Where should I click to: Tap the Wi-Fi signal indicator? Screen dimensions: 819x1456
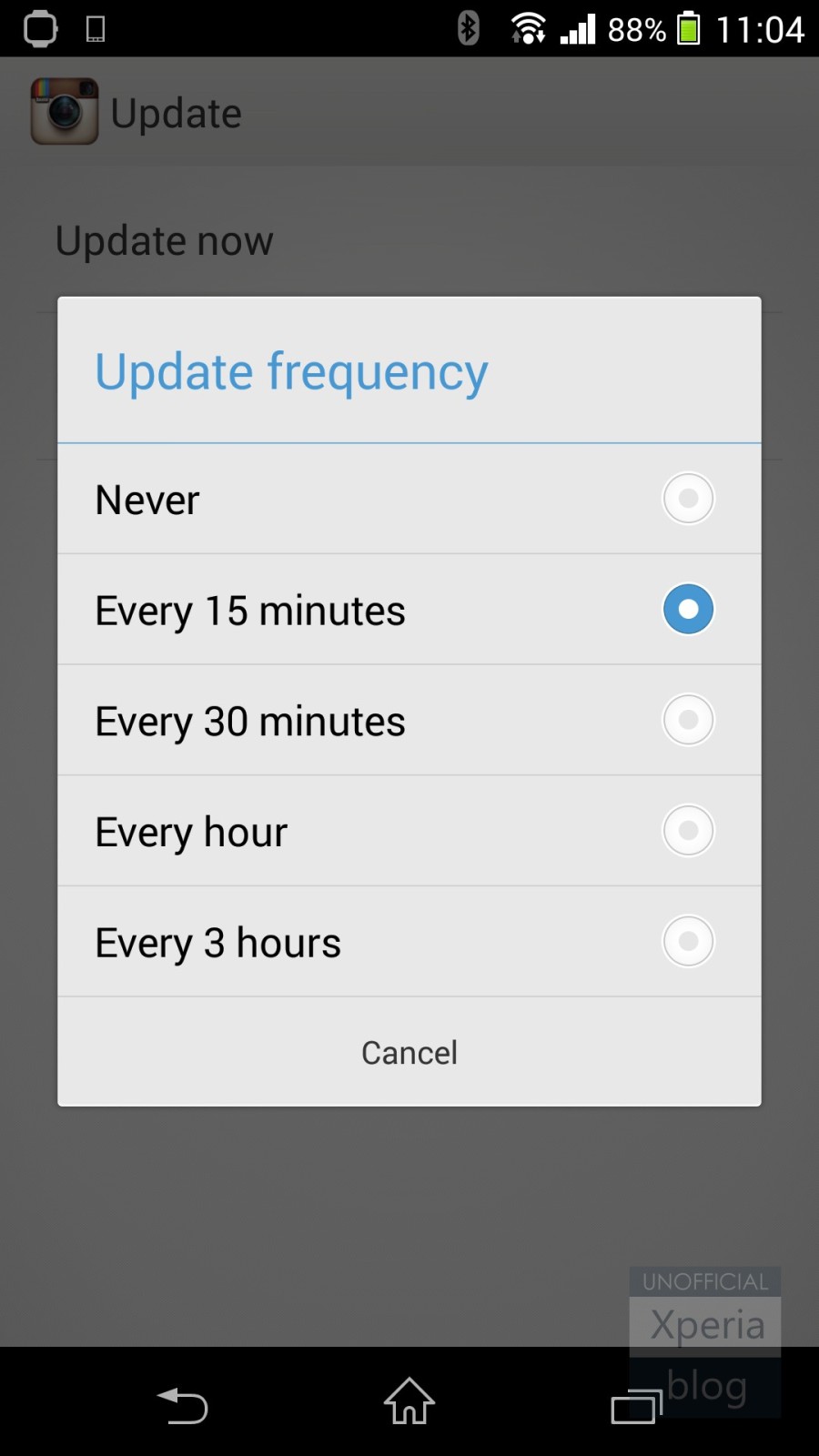click(528, 28)
